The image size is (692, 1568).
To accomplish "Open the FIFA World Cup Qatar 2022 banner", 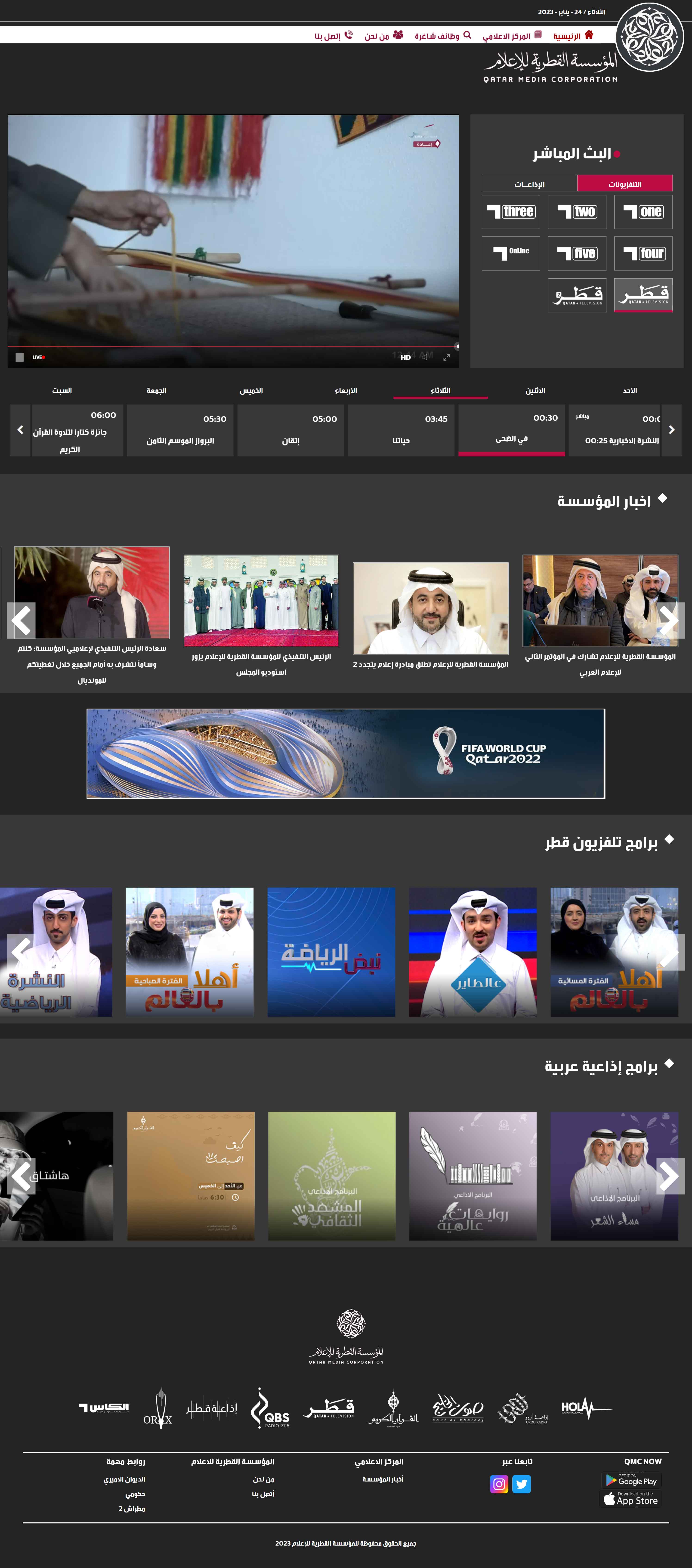I will [346, 753].
